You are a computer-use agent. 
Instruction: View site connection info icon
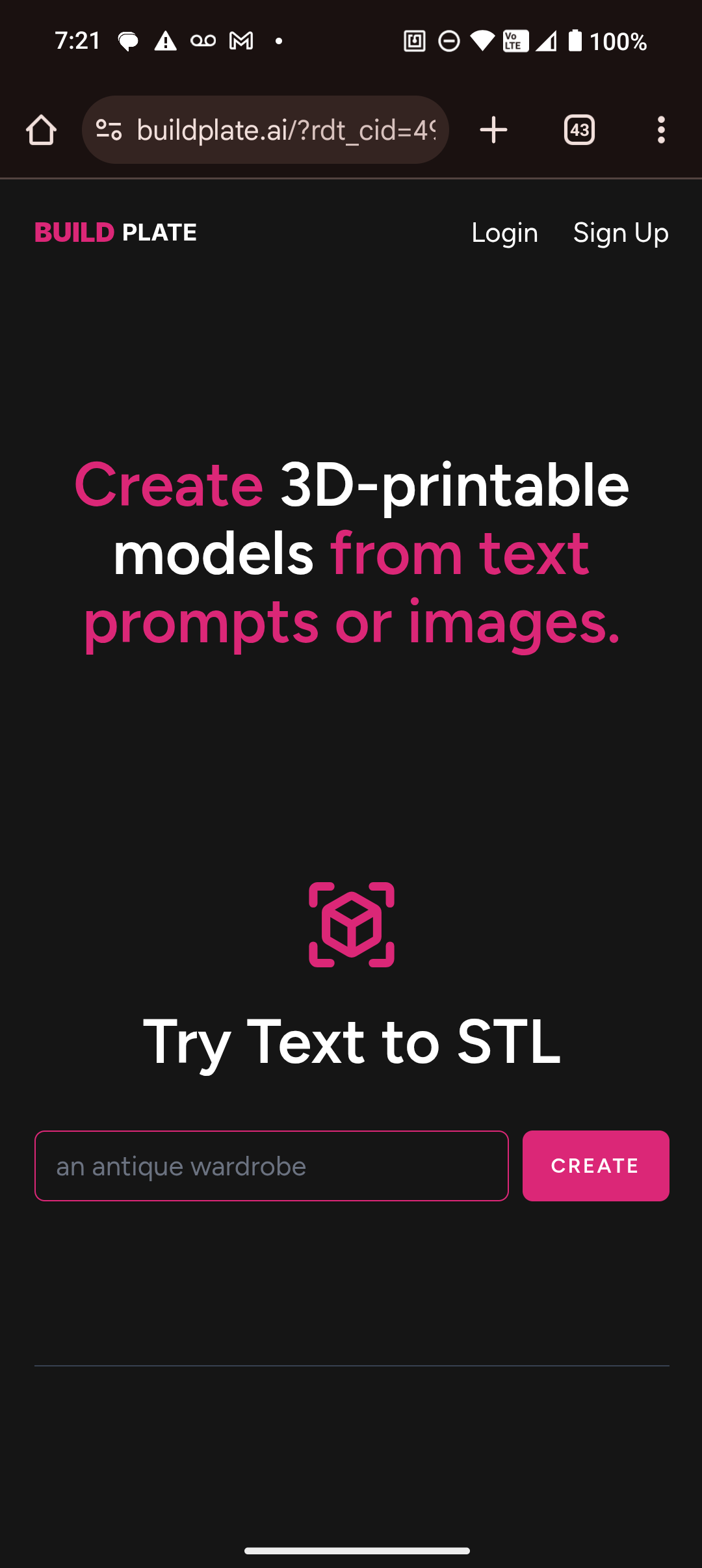click(x=109, y=130)
